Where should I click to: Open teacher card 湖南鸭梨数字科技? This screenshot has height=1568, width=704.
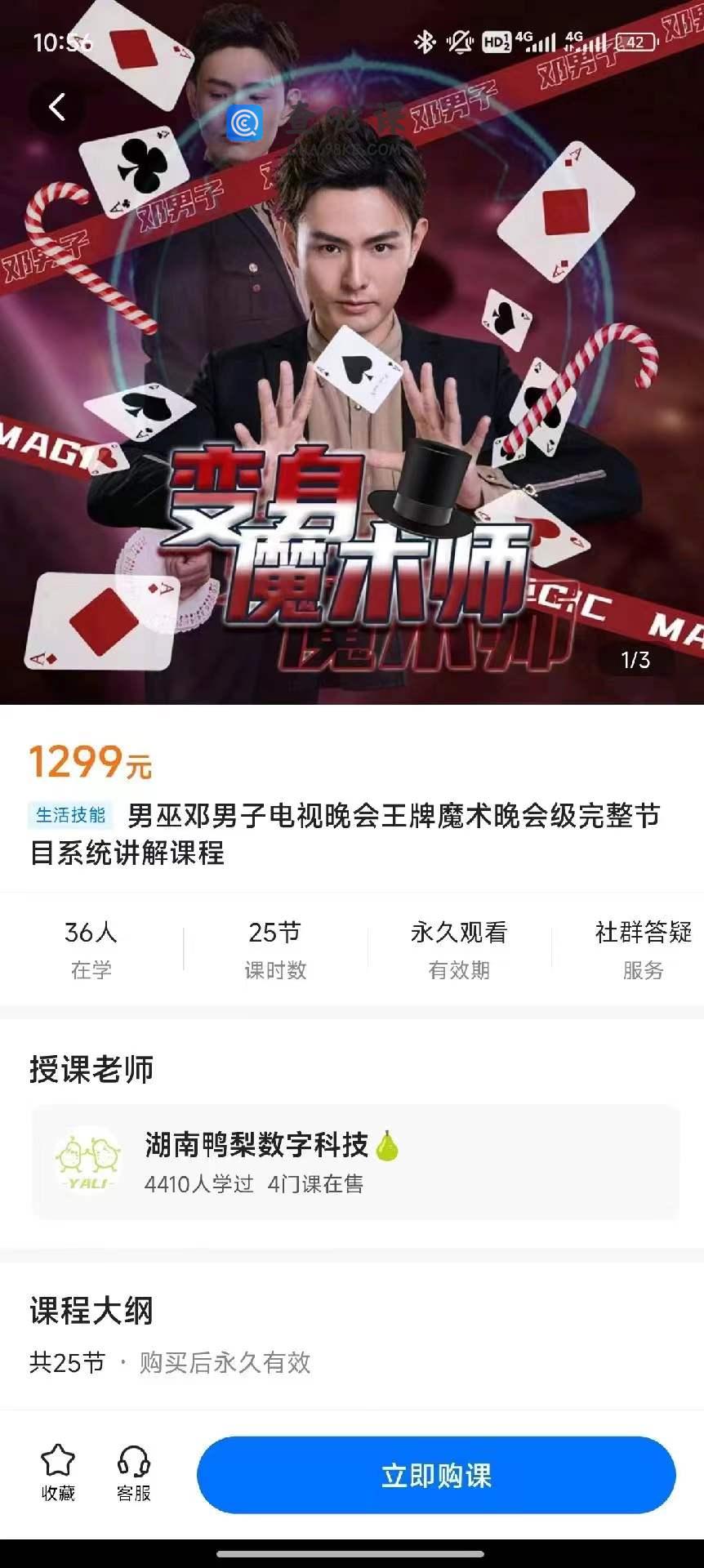(x=354, y=1161)
